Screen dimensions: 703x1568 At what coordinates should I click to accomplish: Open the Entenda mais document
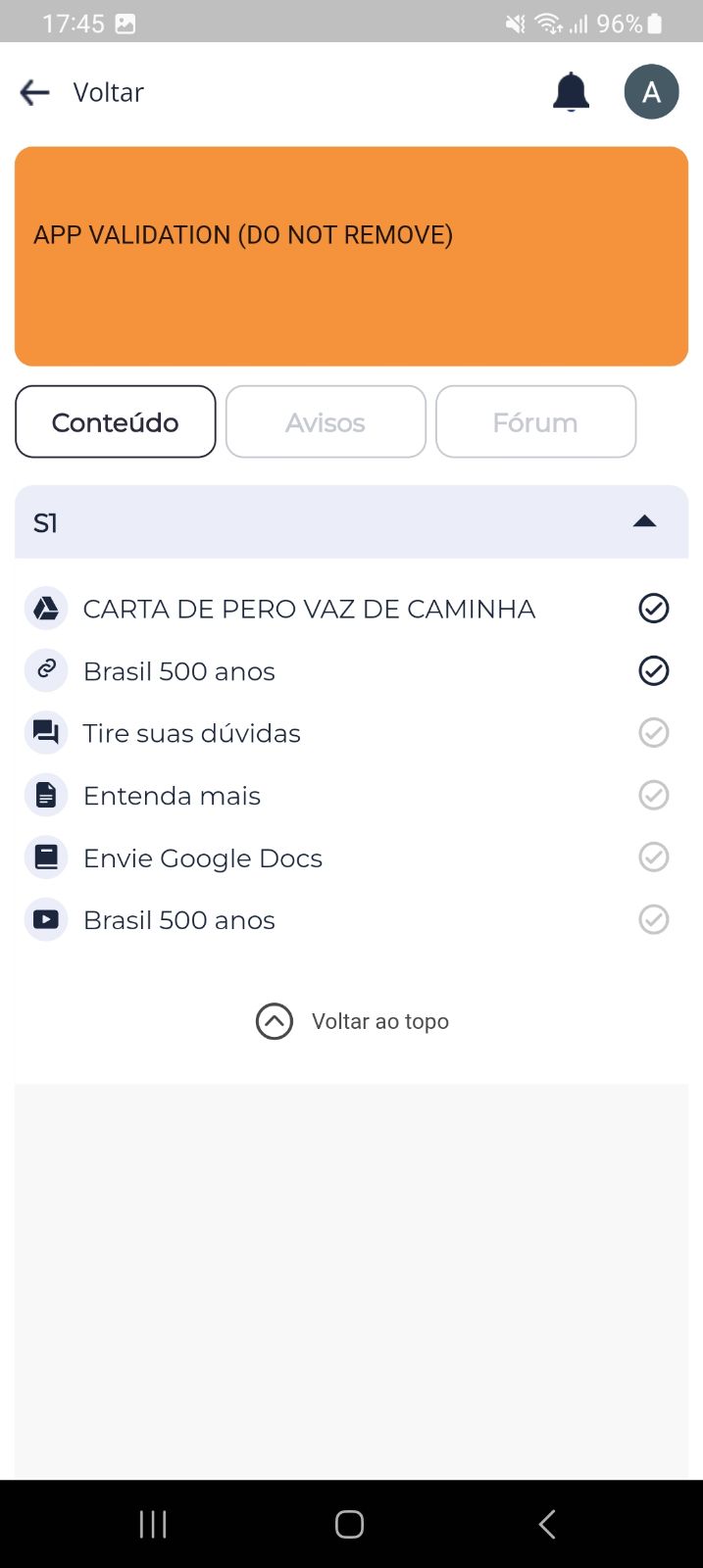point(172,796)
